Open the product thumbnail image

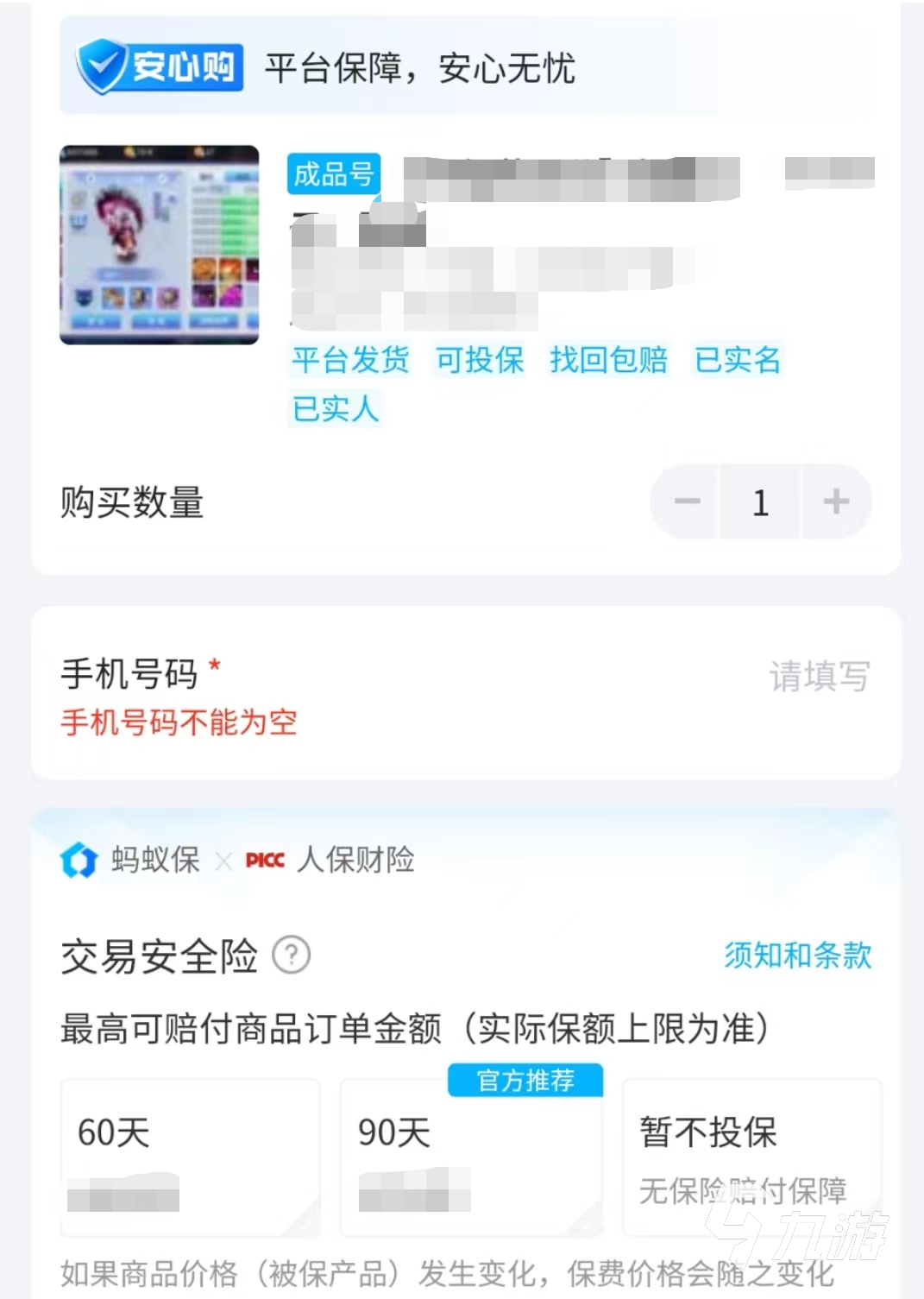pyautogui.click(x=160, y=245)
